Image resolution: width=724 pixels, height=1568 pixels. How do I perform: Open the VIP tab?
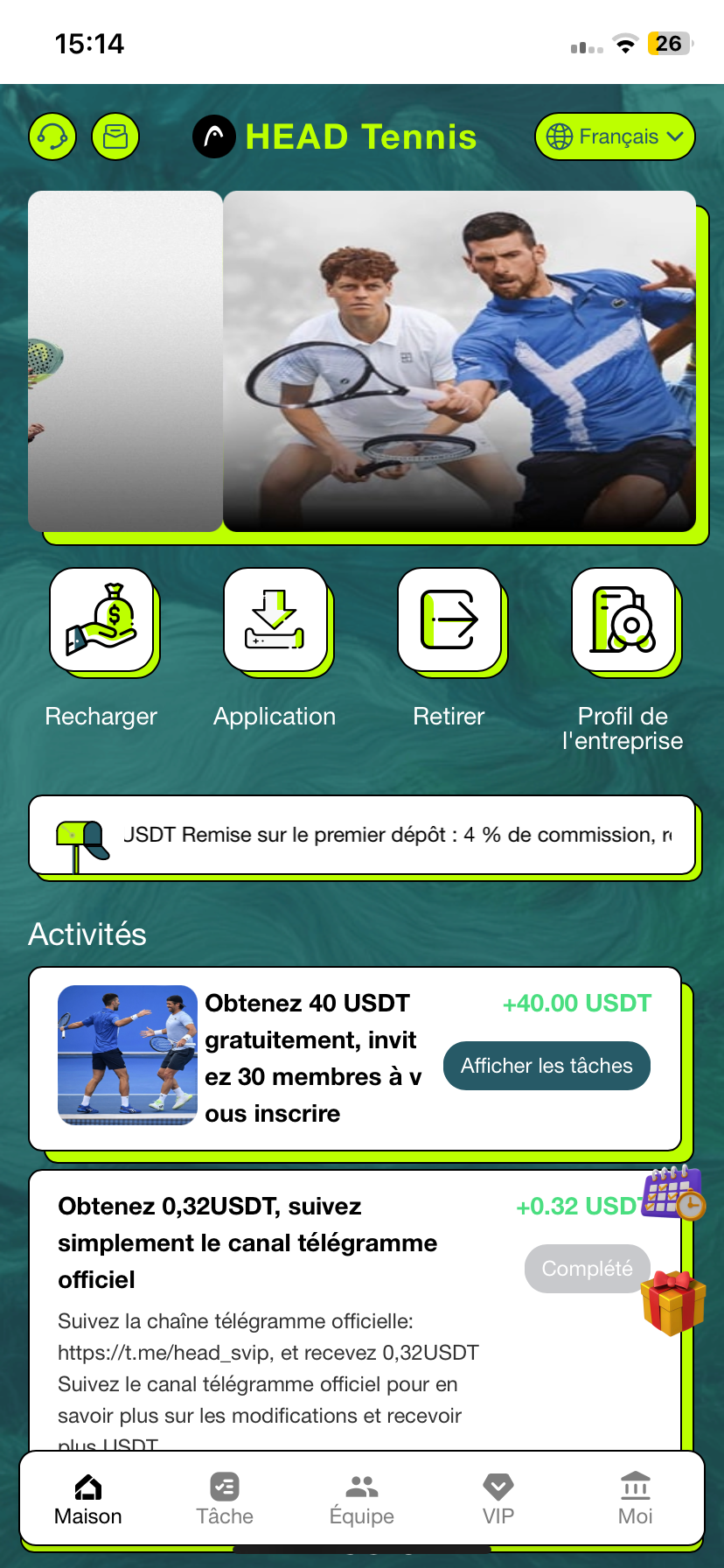tap(498, 1500)
